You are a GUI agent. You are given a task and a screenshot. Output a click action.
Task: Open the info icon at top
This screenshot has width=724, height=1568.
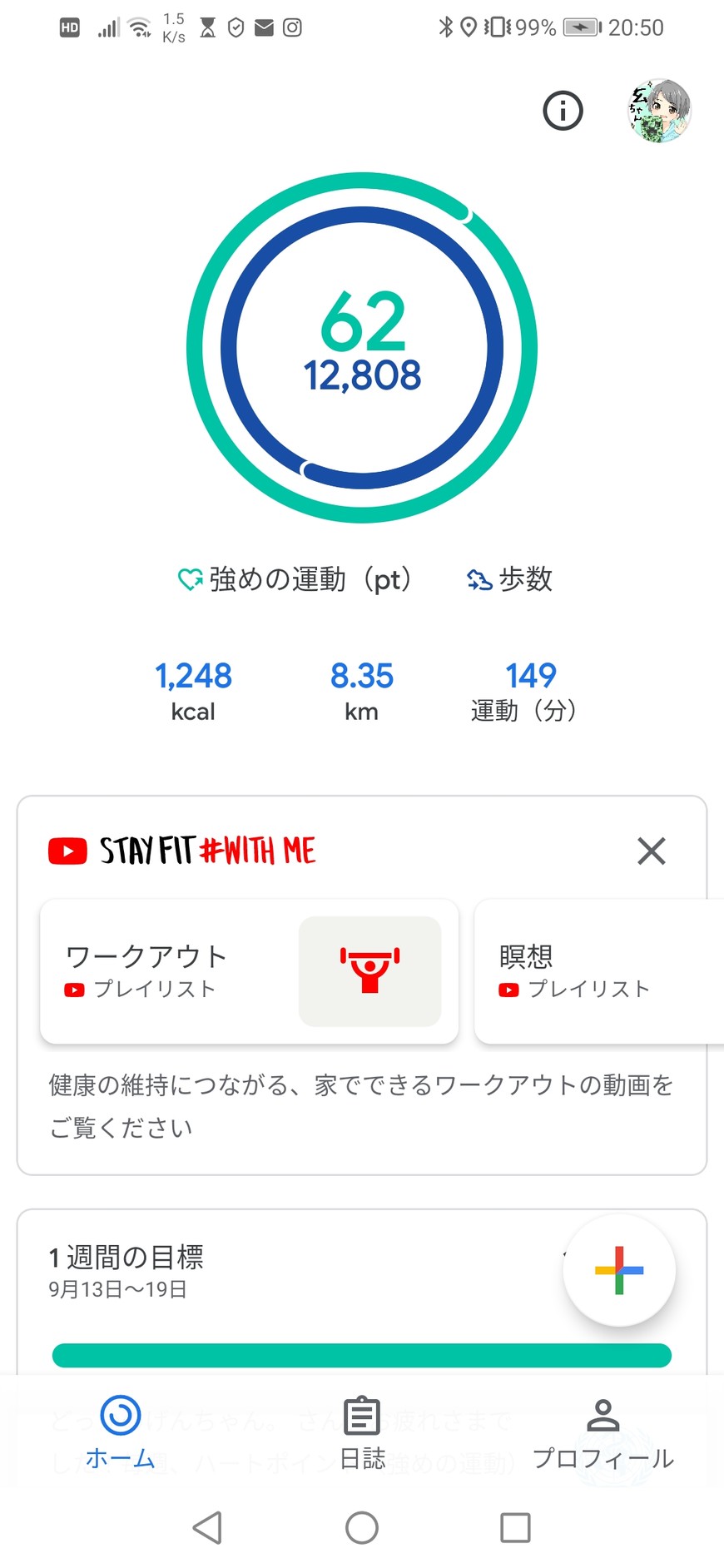pos(563,111)
